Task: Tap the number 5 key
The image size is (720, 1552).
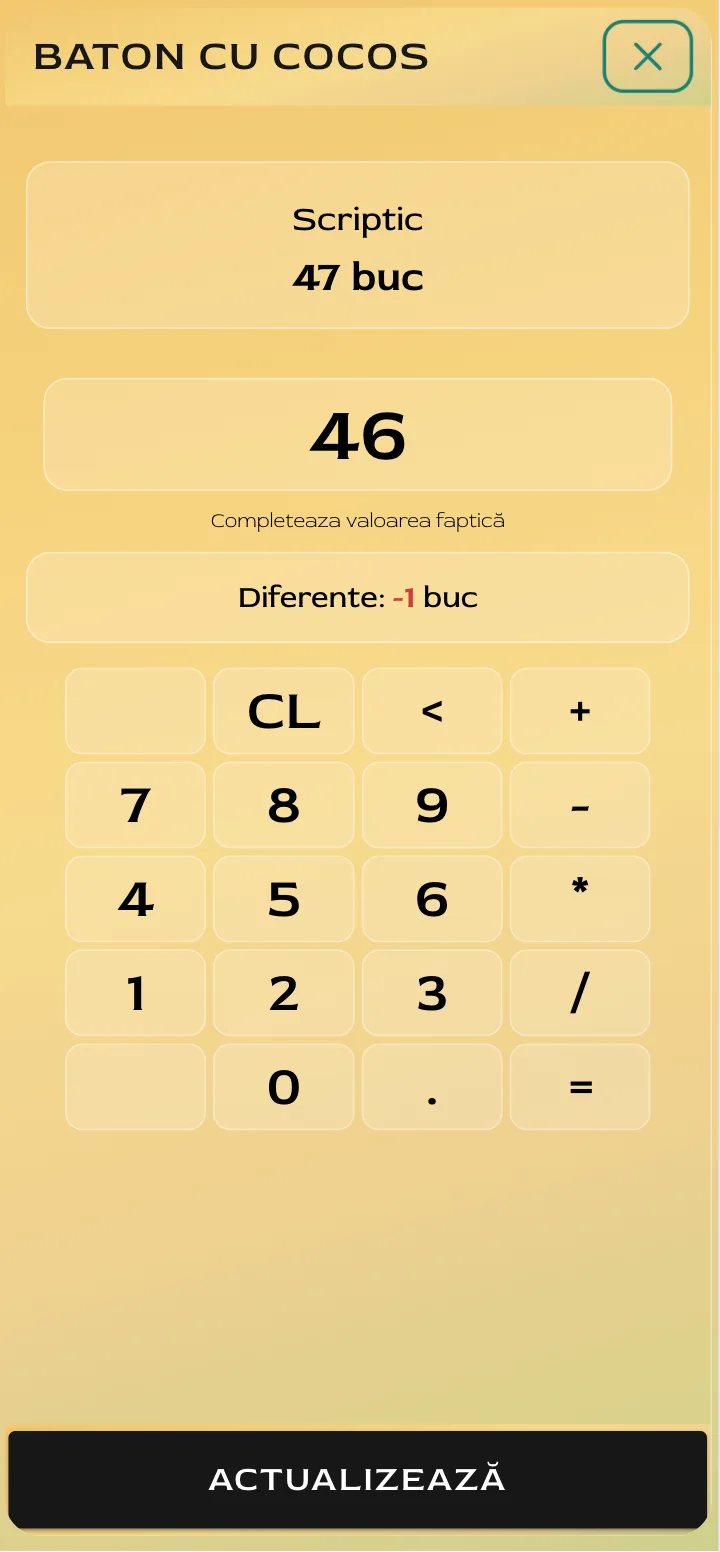Action: click(284, 899)
